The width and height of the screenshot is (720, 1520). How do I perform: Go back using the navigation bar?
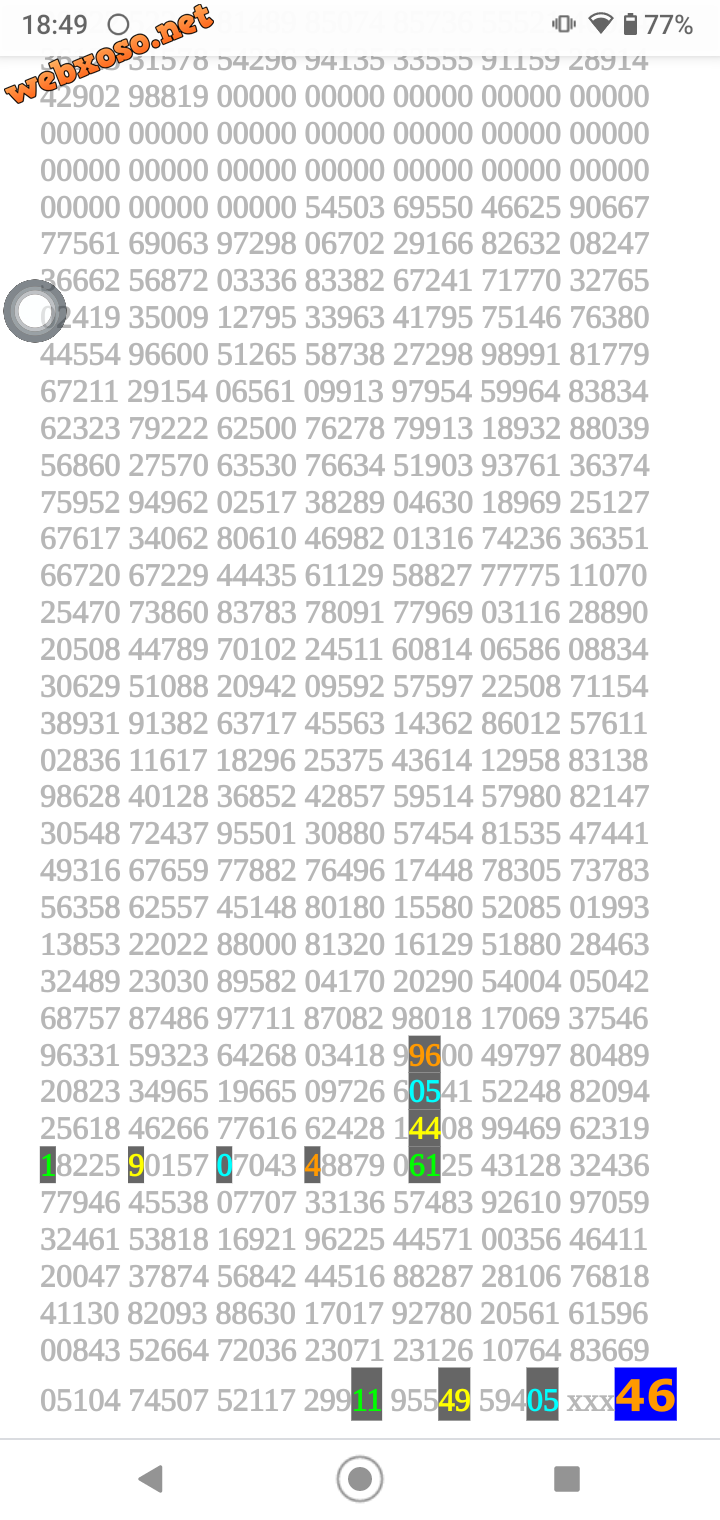point(151,1478)
